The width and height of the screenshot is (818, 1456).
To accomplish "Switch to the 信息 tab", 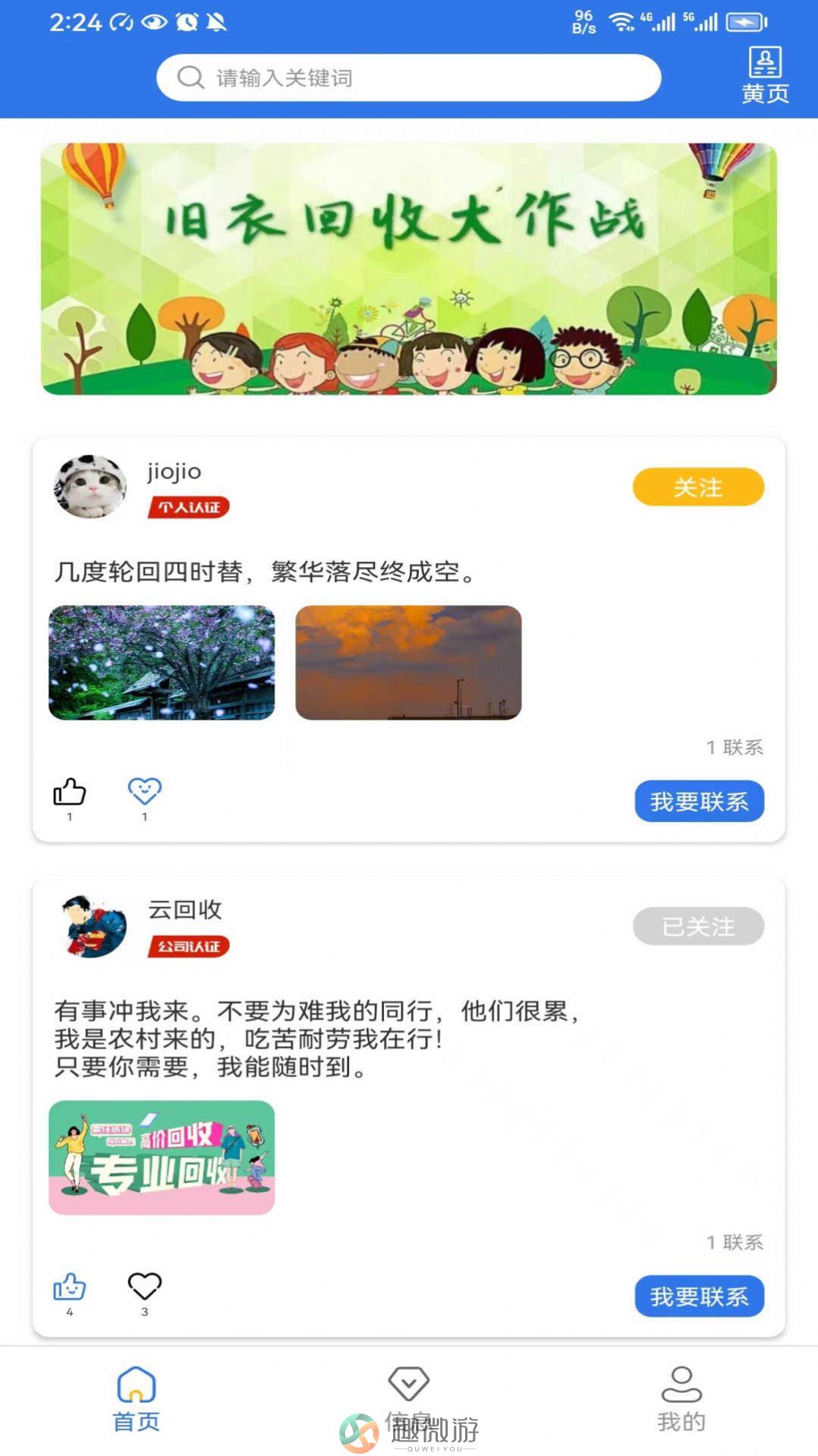I will 408,1395.
